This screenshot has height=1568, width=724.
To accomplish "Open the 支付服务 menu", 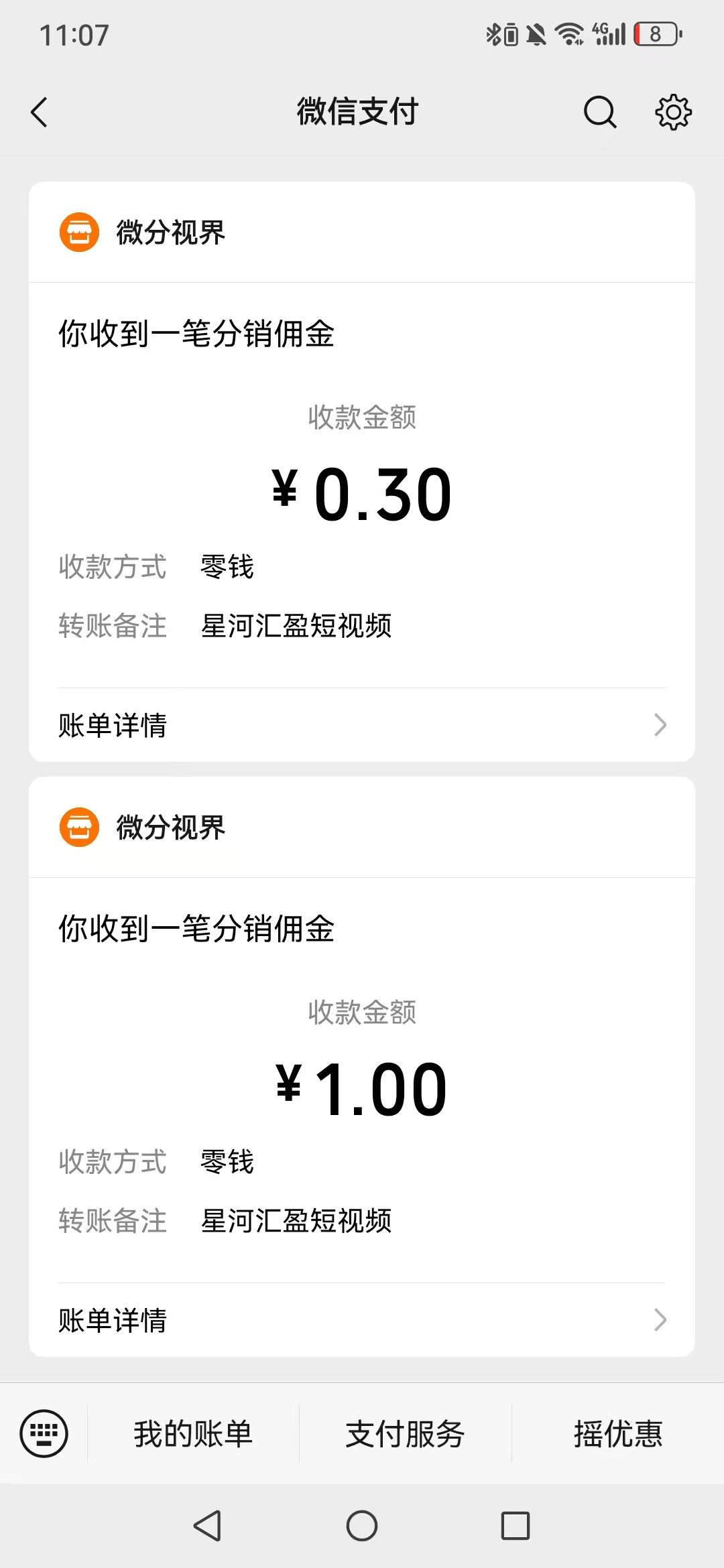I will tap(404, 1434).
